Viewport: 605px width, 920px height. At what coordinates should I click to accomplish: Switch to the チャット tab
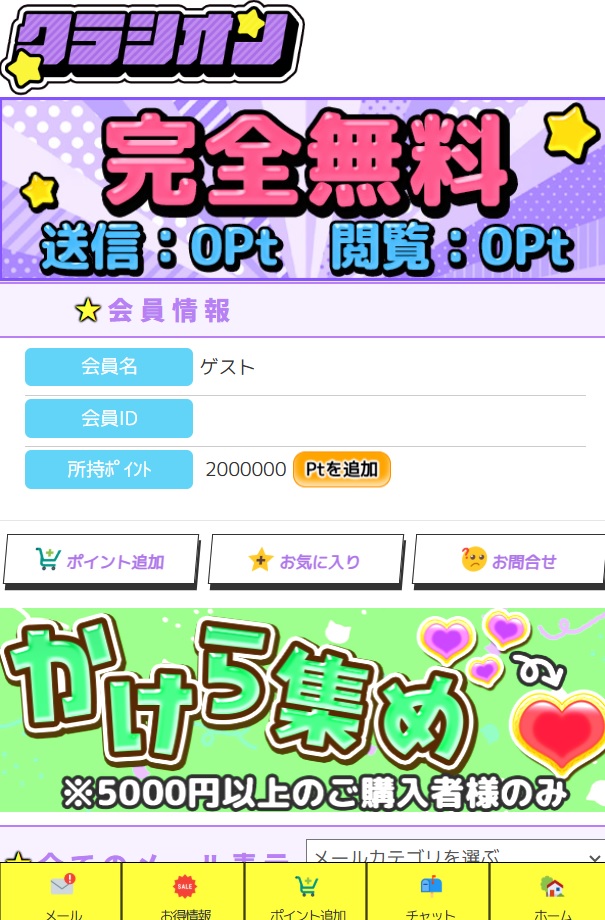pos(430,894)
